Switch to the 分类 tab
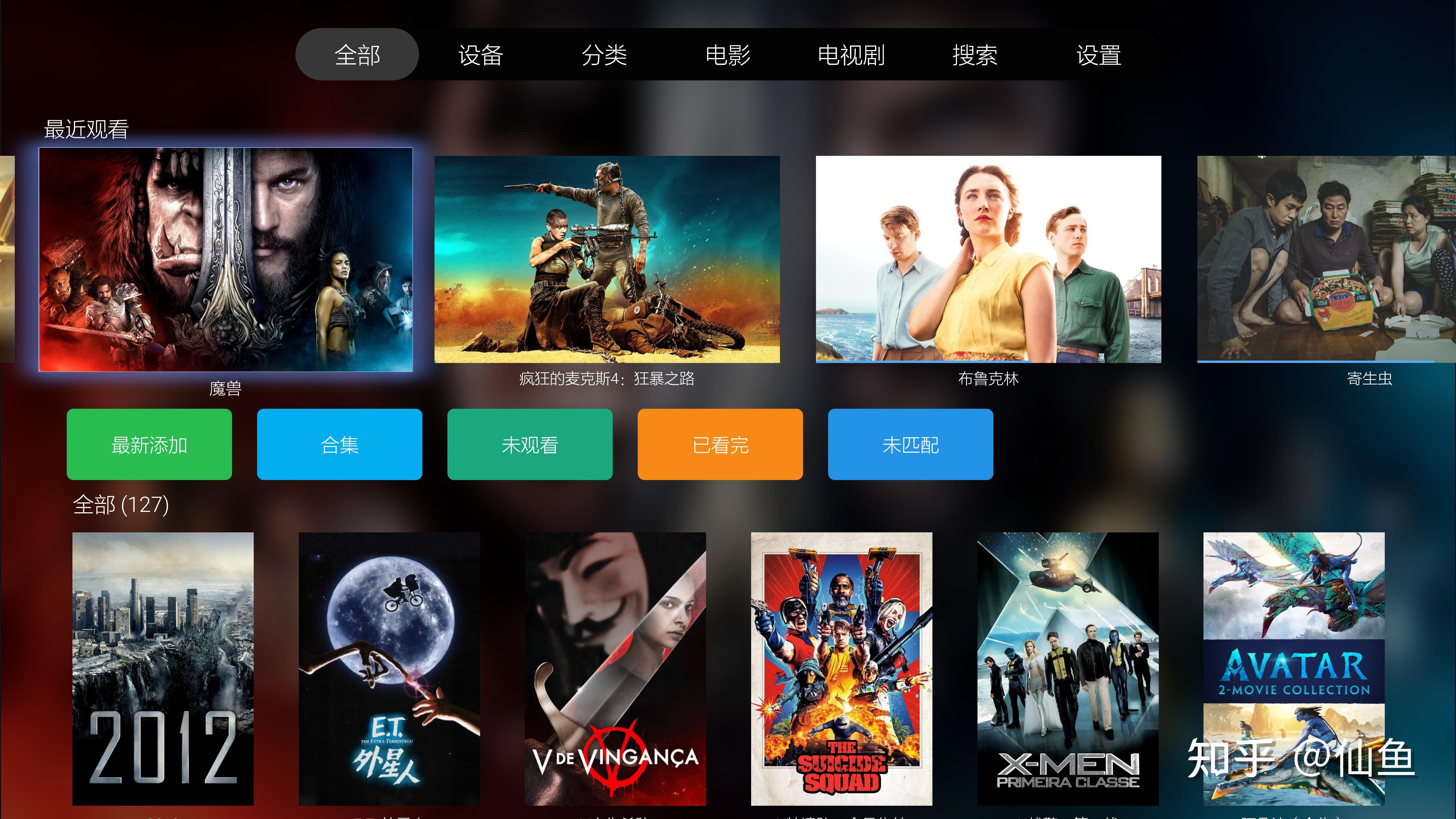This screenshot has height=819, width=1456. pyautogui.click(x=604, y=55)
